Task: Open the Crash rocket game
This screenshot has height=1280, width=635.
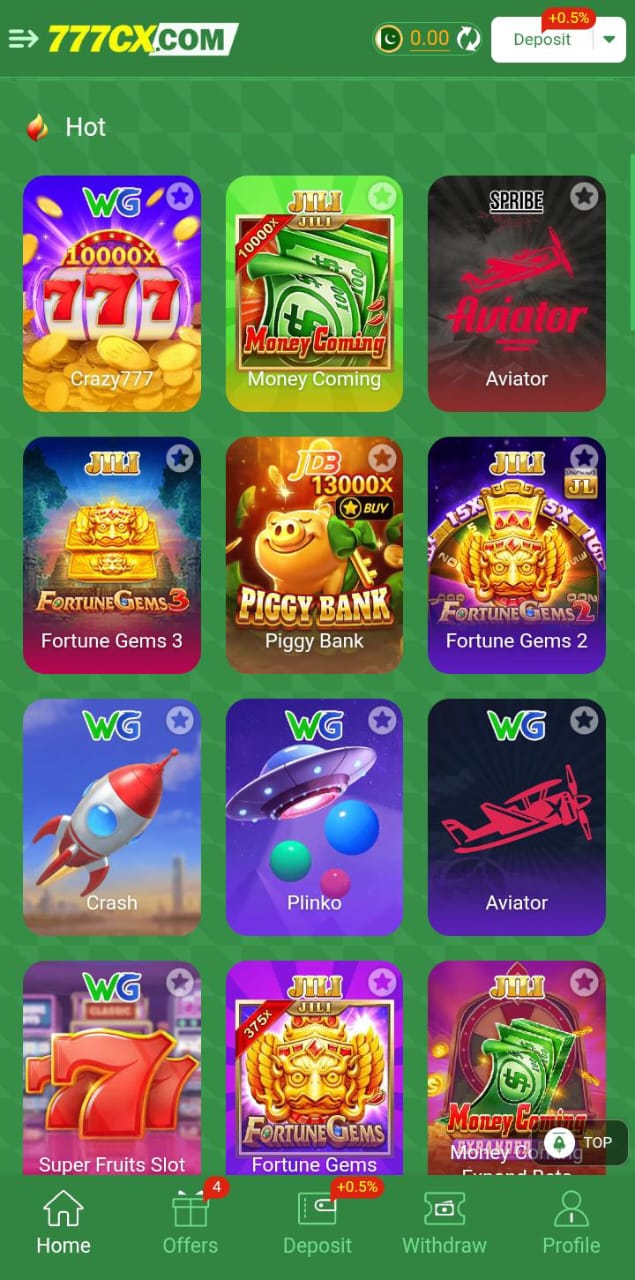Action: pos(111,817)
